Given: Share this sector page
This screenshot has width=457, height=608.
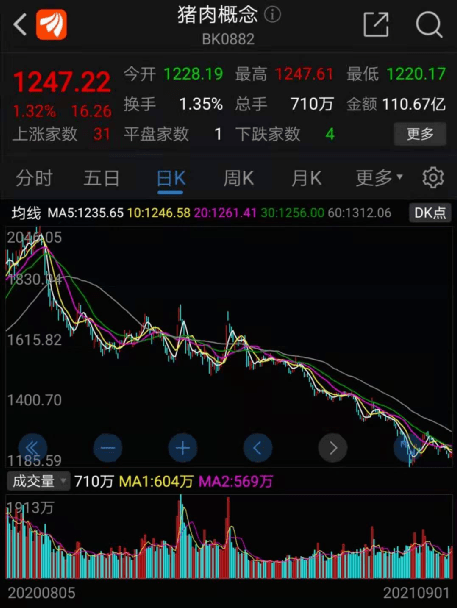Looking at the screenshot, I should [376, 24].
